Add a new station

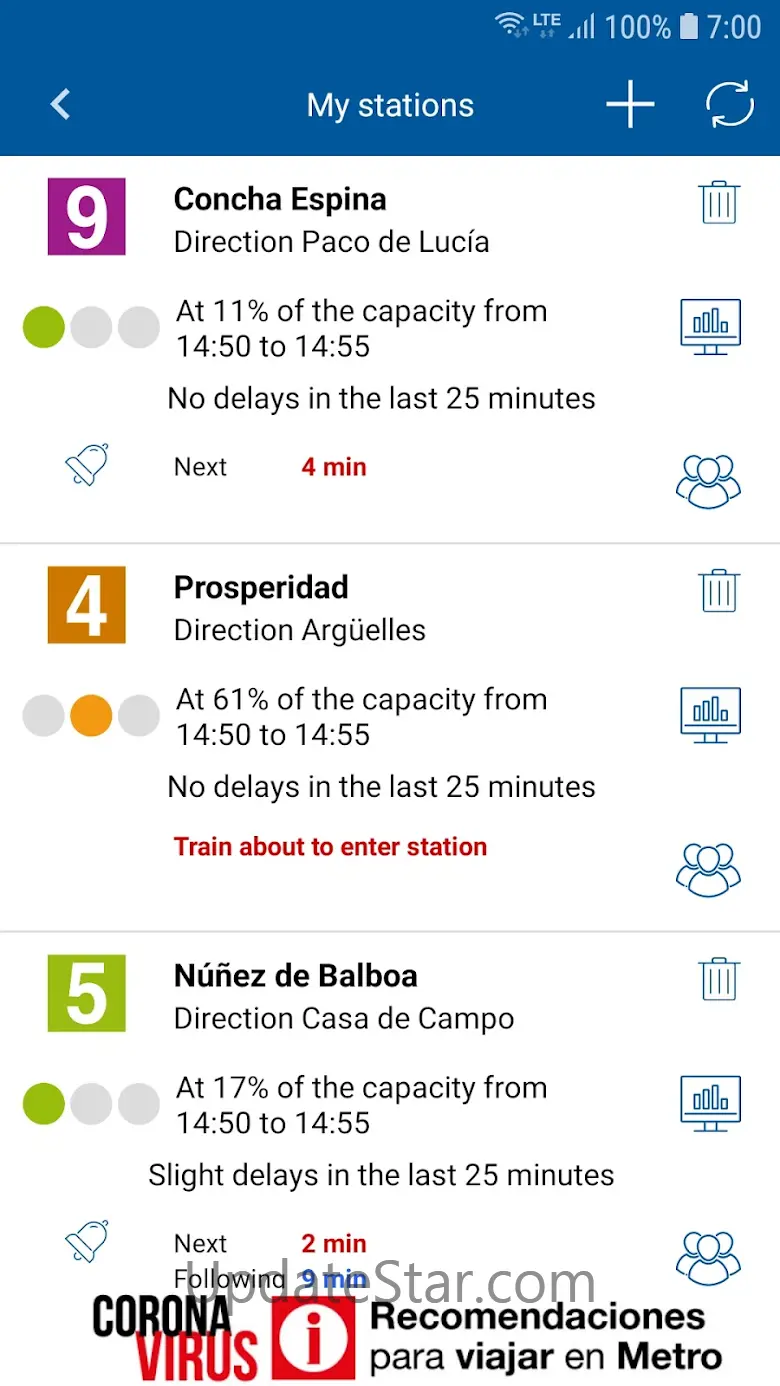click(x=630, y=104)
